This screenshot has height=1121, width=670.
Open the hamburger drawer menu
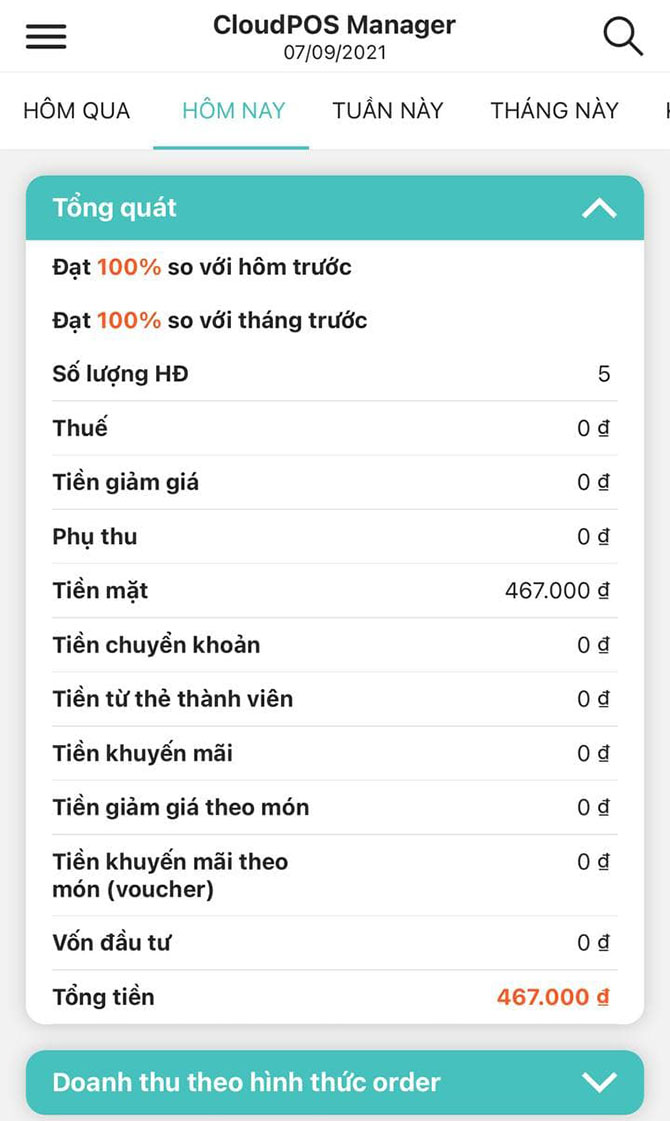pos(46,37)
